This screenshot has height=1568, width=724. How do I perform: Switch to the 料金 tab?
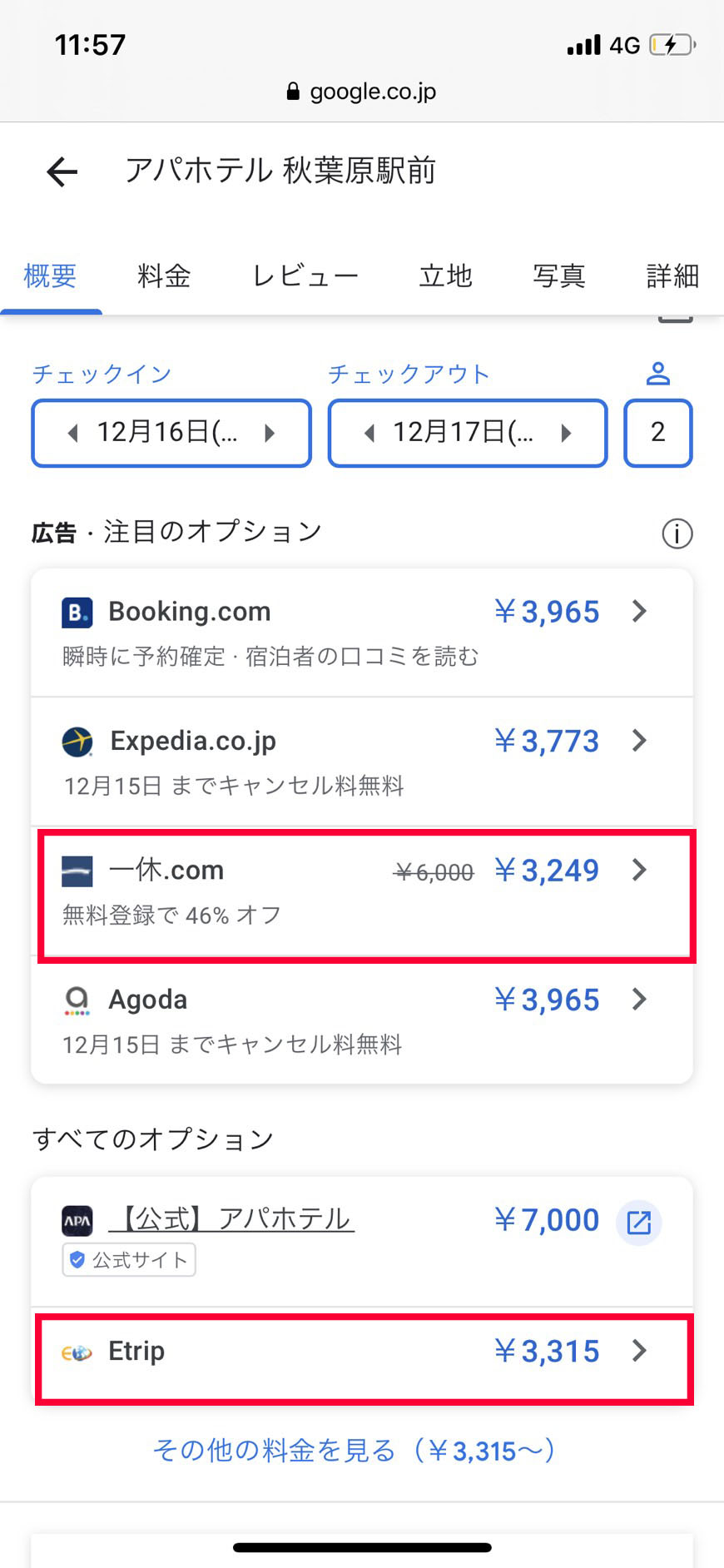coord(164,275)
